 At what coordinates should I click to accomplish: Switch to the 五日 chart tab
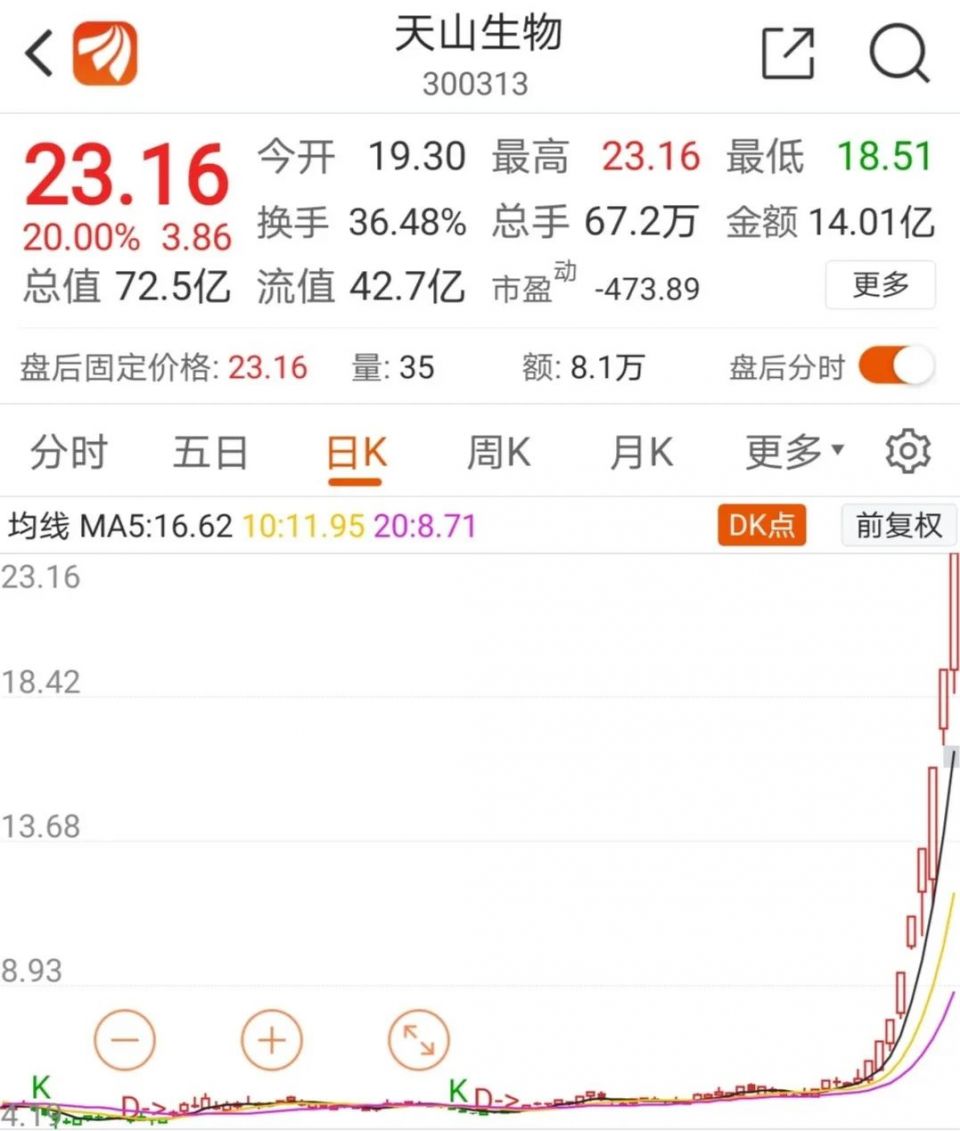click(210, 453)
